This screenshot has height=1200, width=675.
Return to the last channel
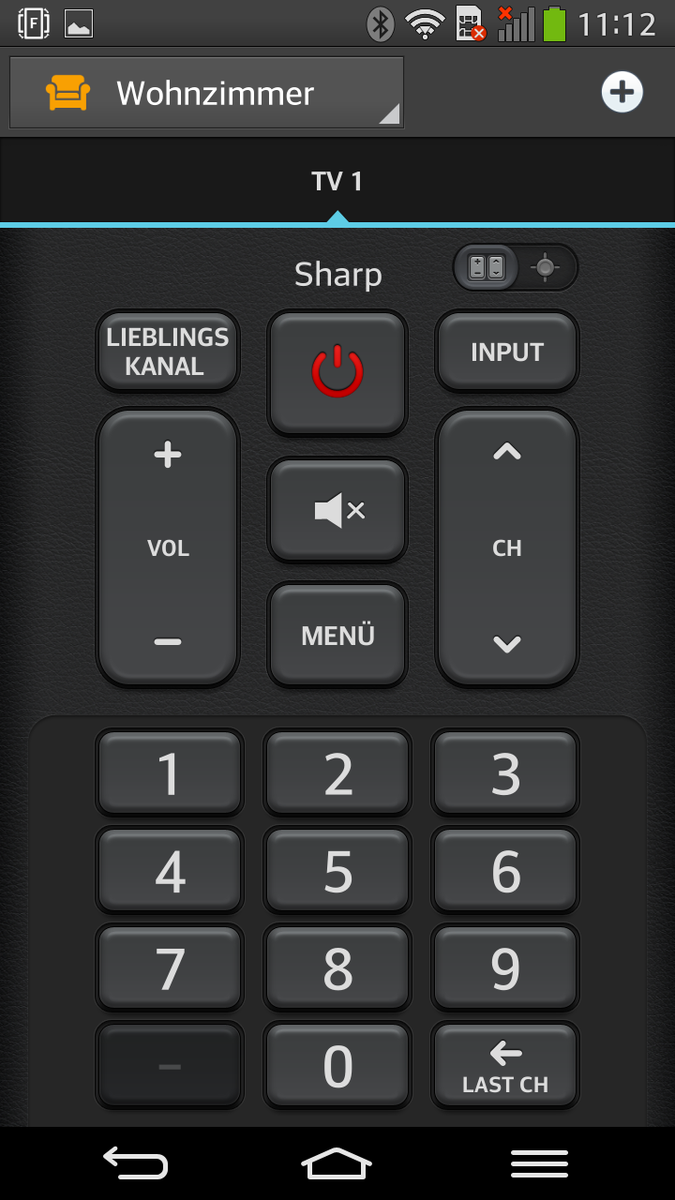(505, 1066)
